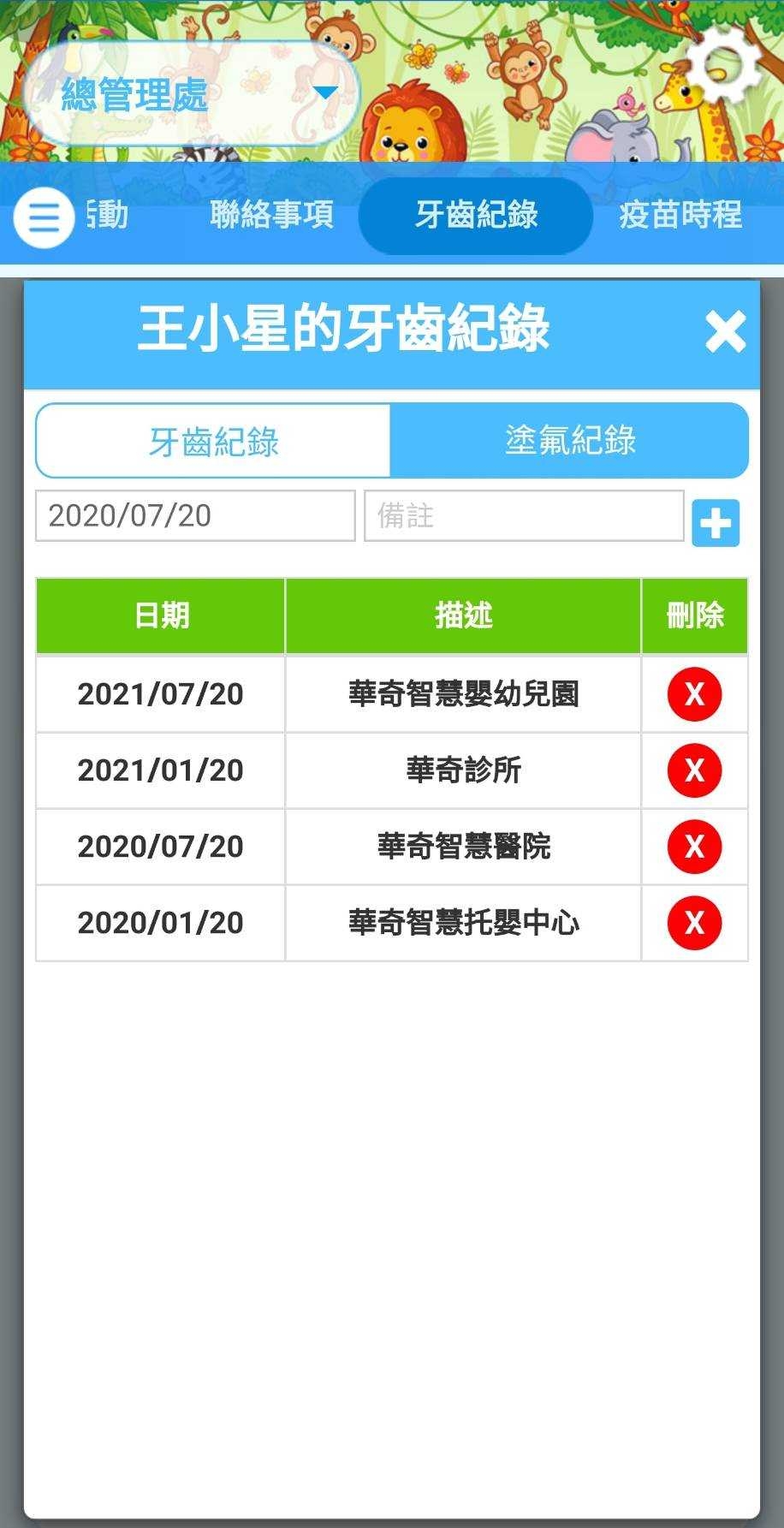Tap the 2020/07/20 date field
This screenshot has width=784, height=1528.
195,515
